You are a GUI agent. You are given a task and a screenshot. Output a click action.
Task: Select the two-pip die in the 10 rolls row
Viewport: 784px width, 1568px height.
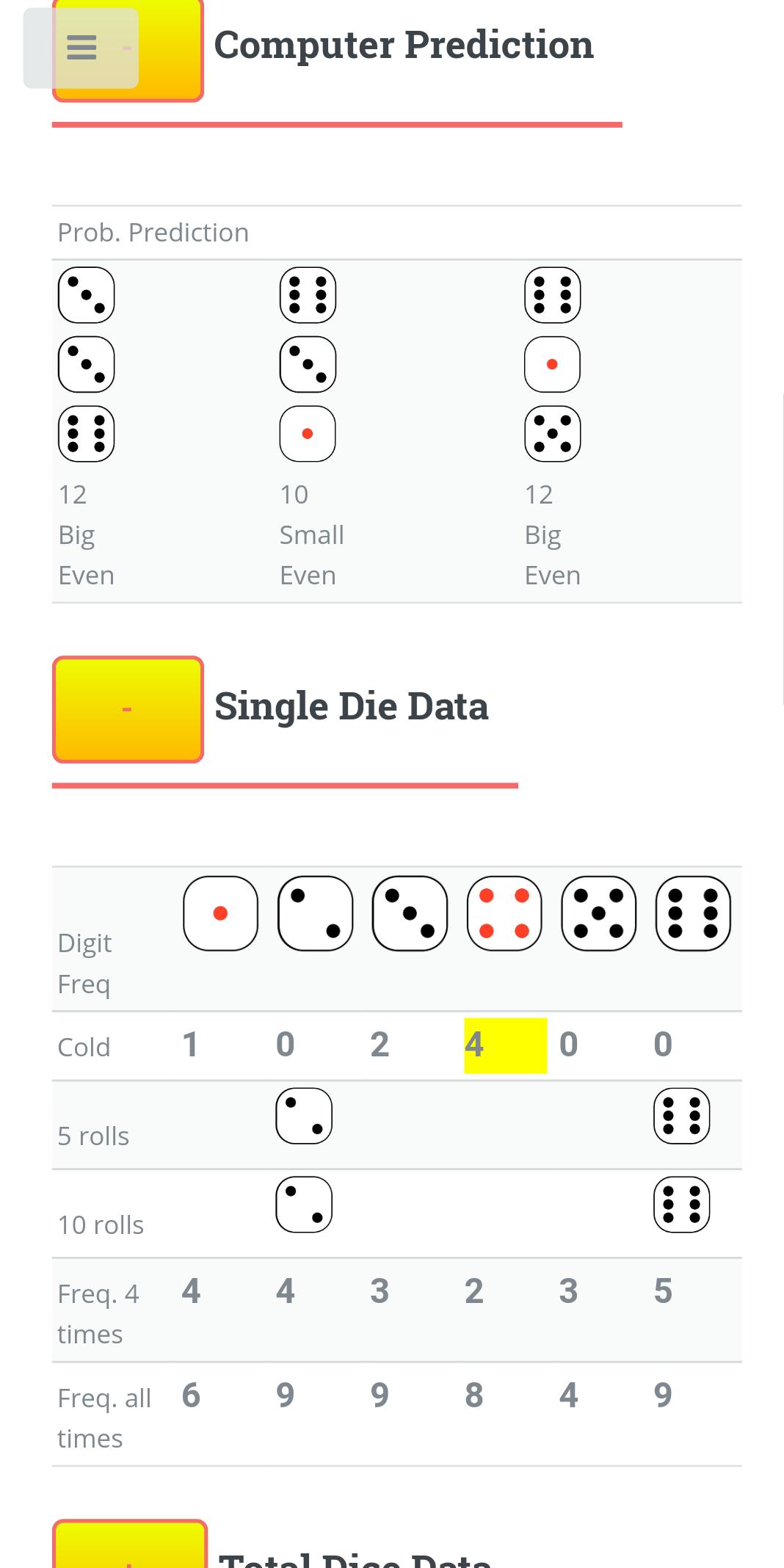click(304, 1204)
